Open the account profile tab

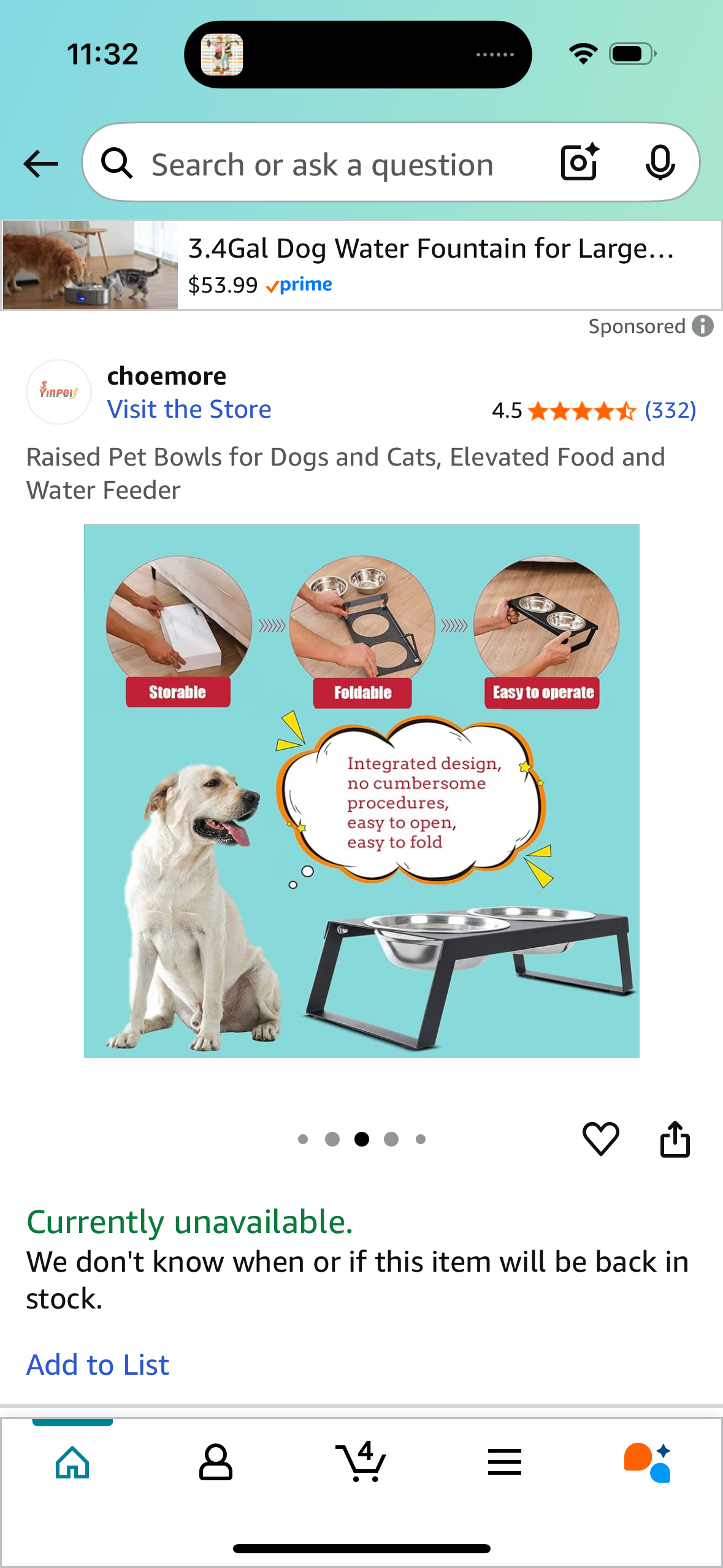click(216, 1462)
